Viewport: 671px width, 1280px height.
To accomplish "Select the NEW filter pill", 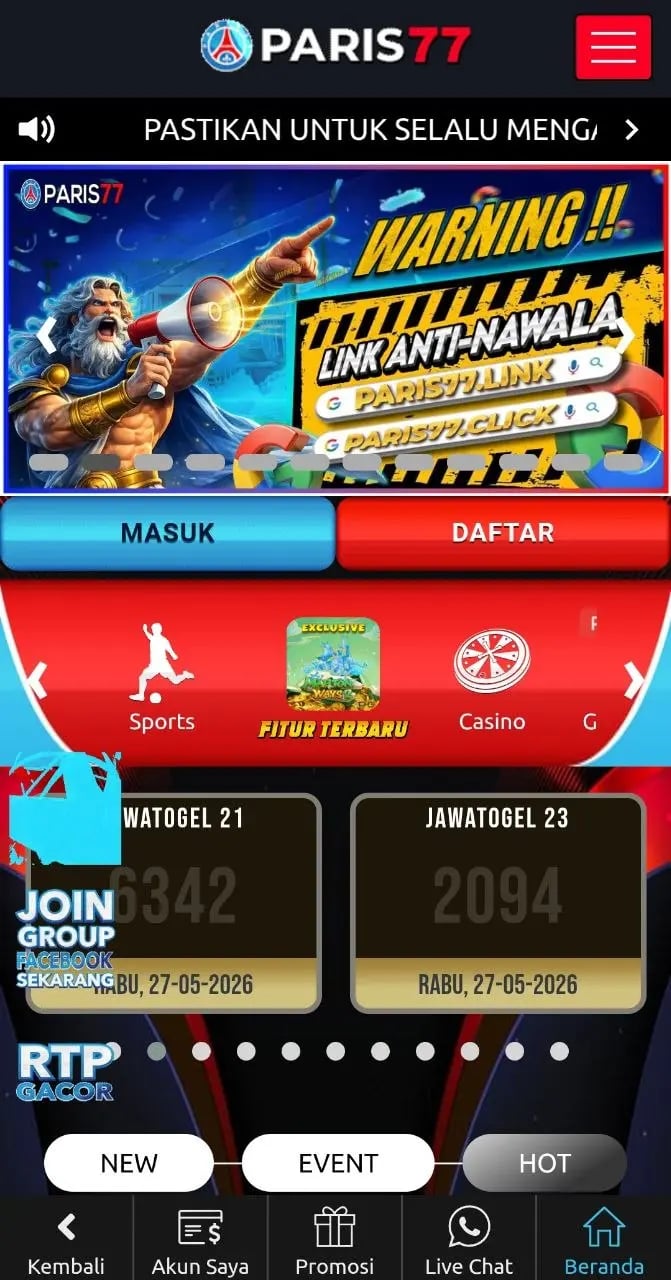I will (x=129, y=1163).
